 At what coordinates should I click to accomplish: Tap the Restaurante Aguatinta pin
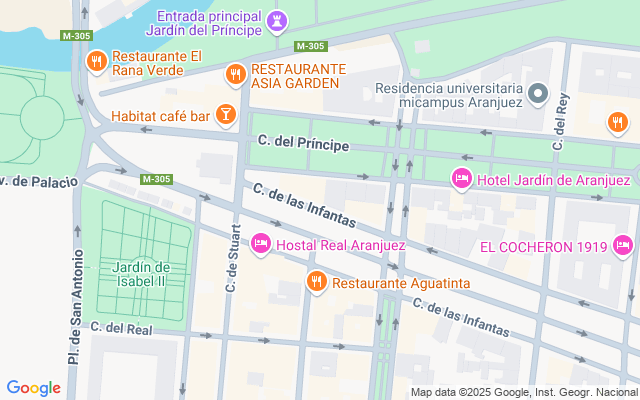(x=317, y=283)
